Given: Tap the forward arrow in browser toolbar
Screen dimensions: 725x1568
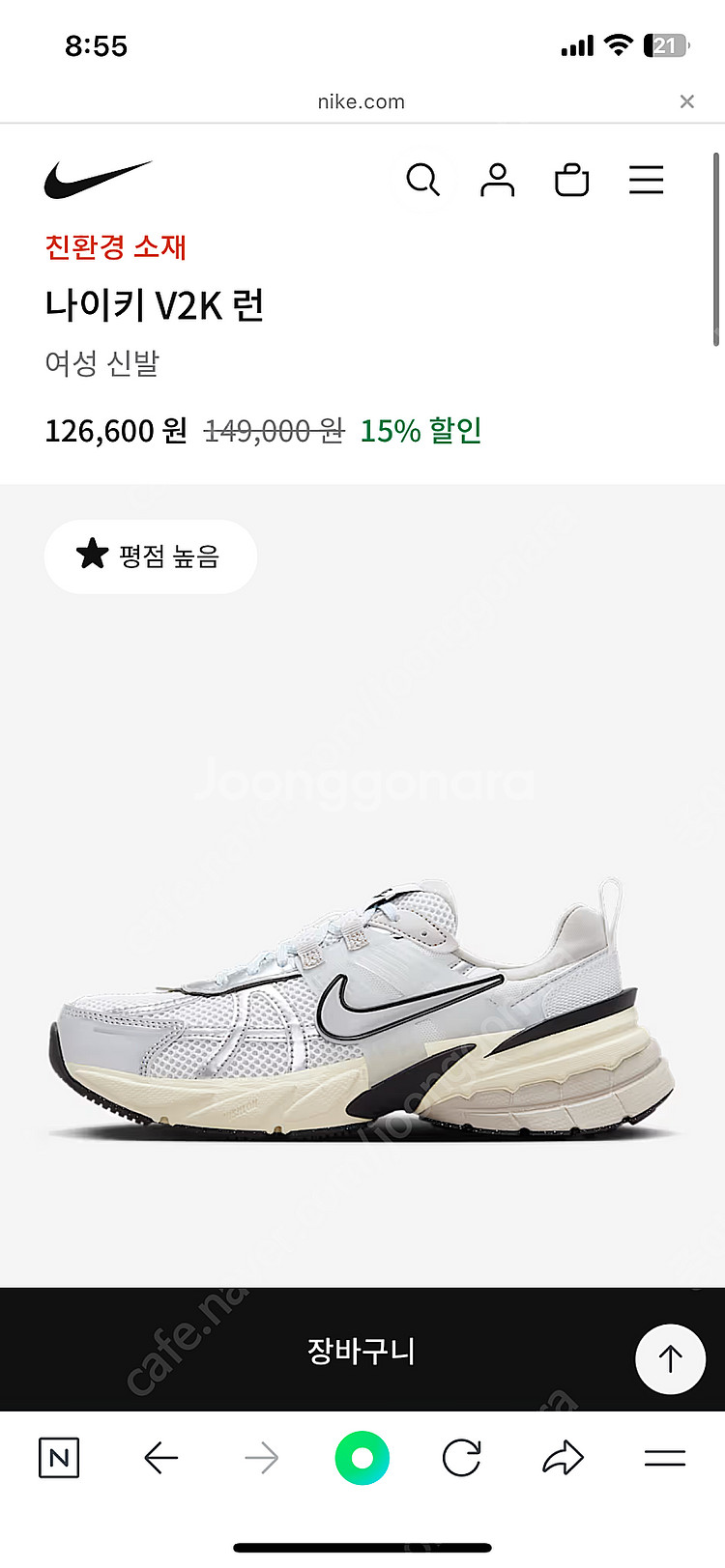Looking at the screenshot, I should point(261,1459).
